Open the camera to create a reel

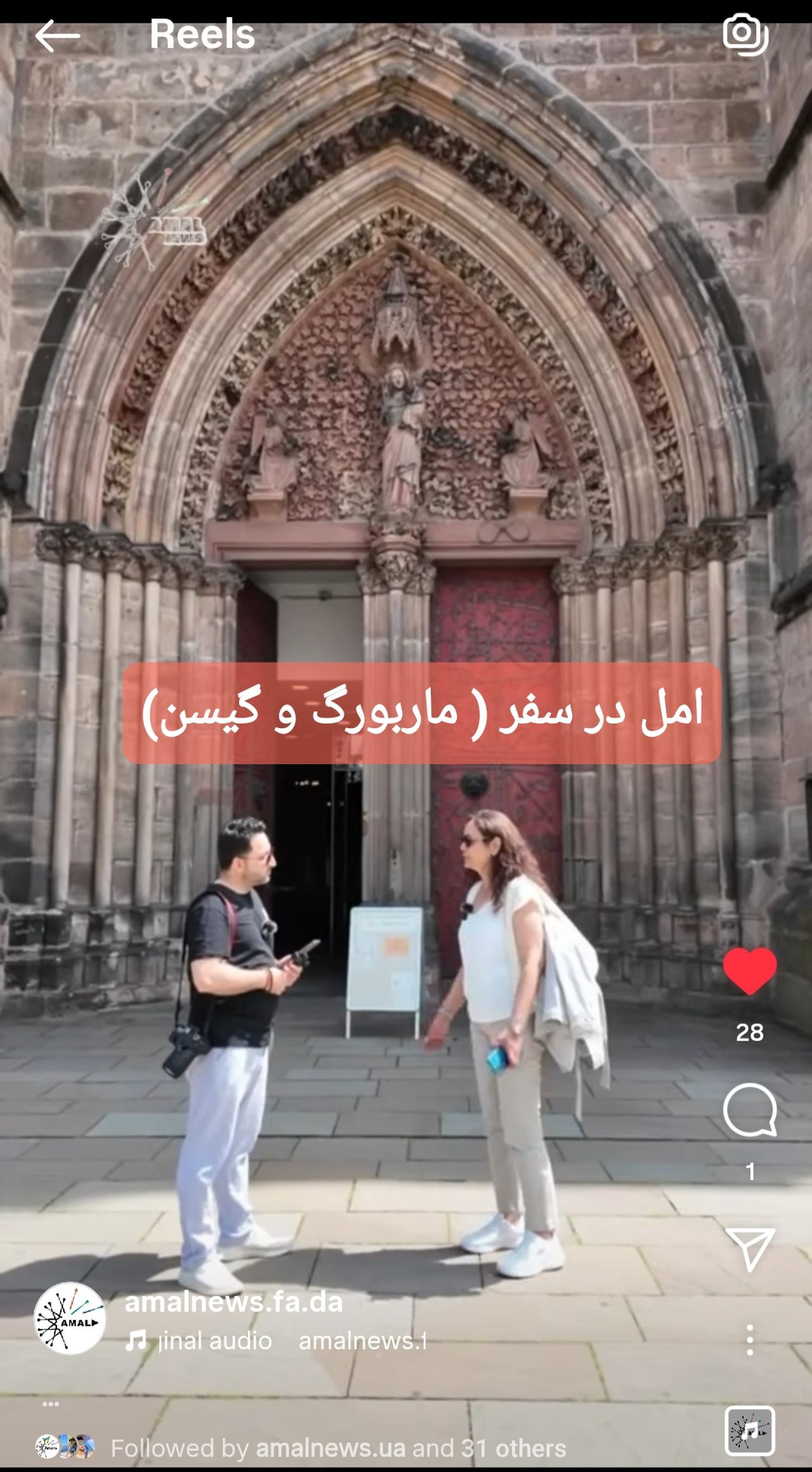point(745,34)
